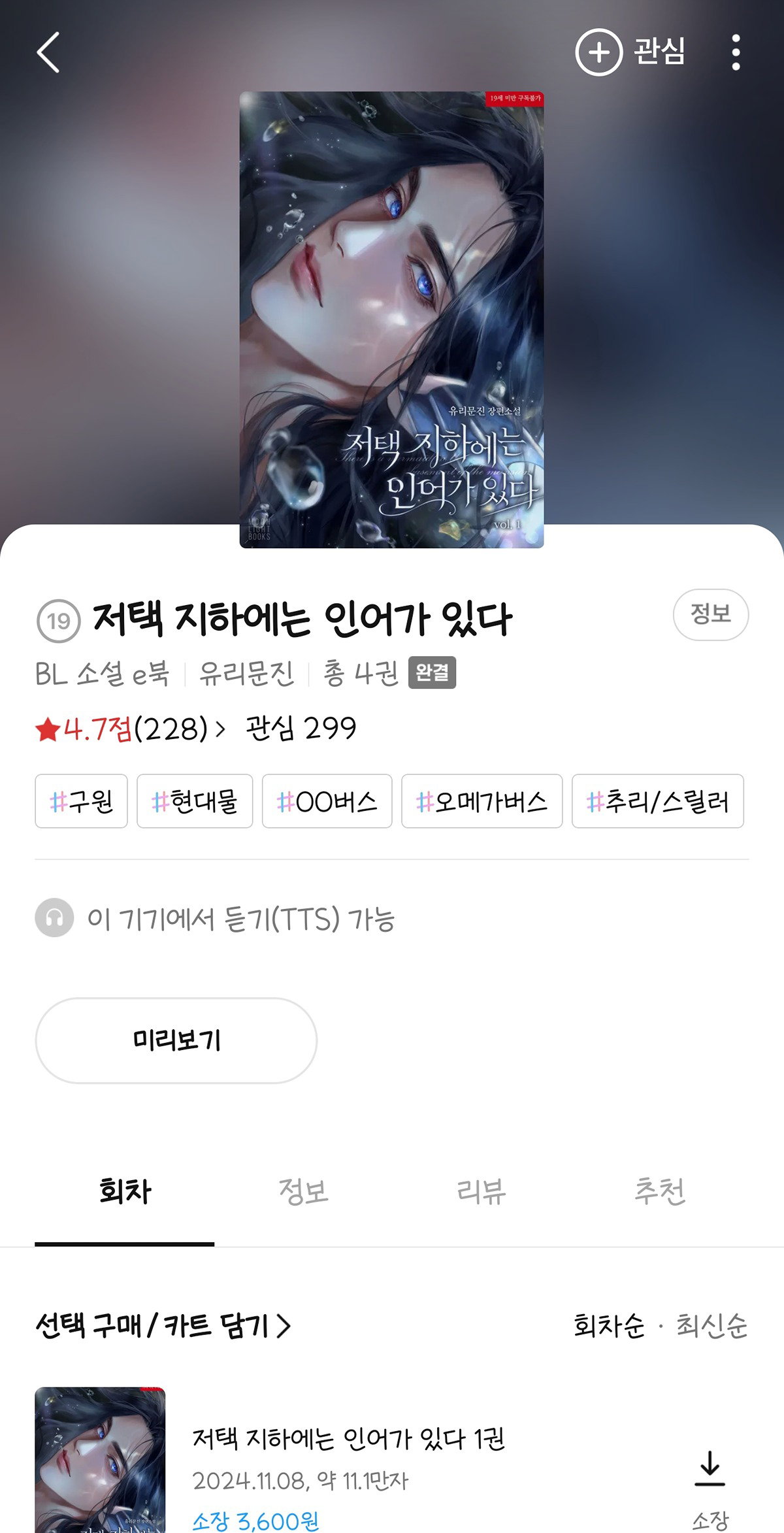This screenshot has height=1533, width=784.
Task: Select the #오메가버스 tag chip
Action: [482, 801]
